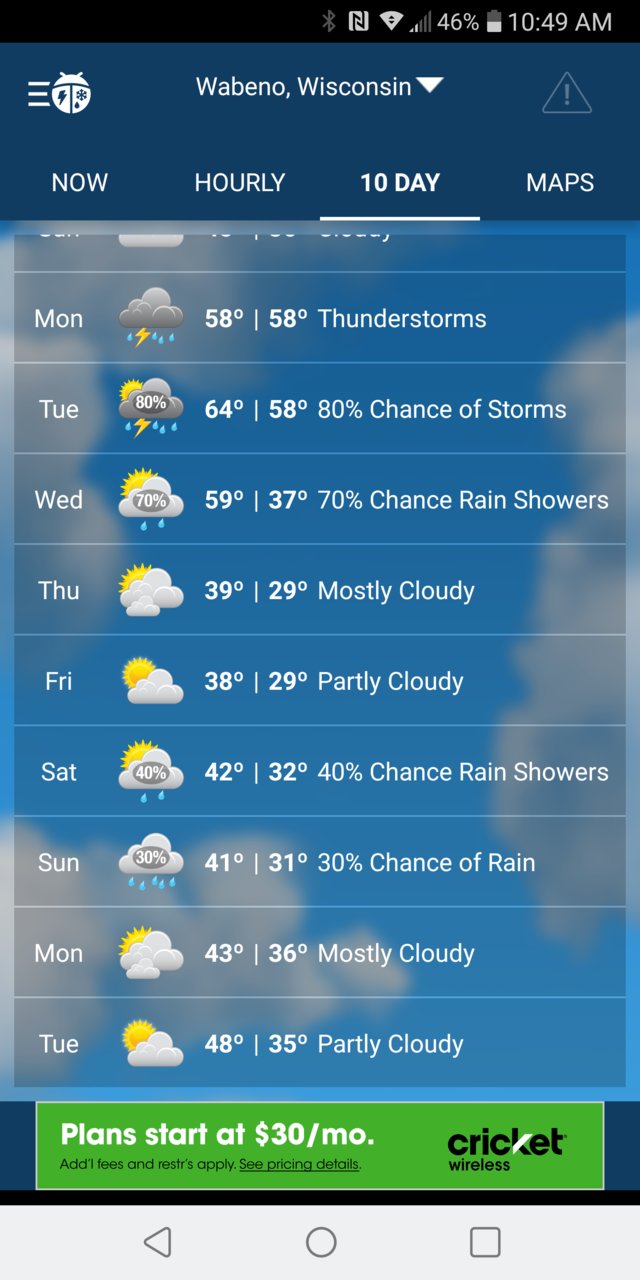Screen dimensions: 640x1280
Task: Open the weather alerts warning icon
Action: tap(567, 93)
